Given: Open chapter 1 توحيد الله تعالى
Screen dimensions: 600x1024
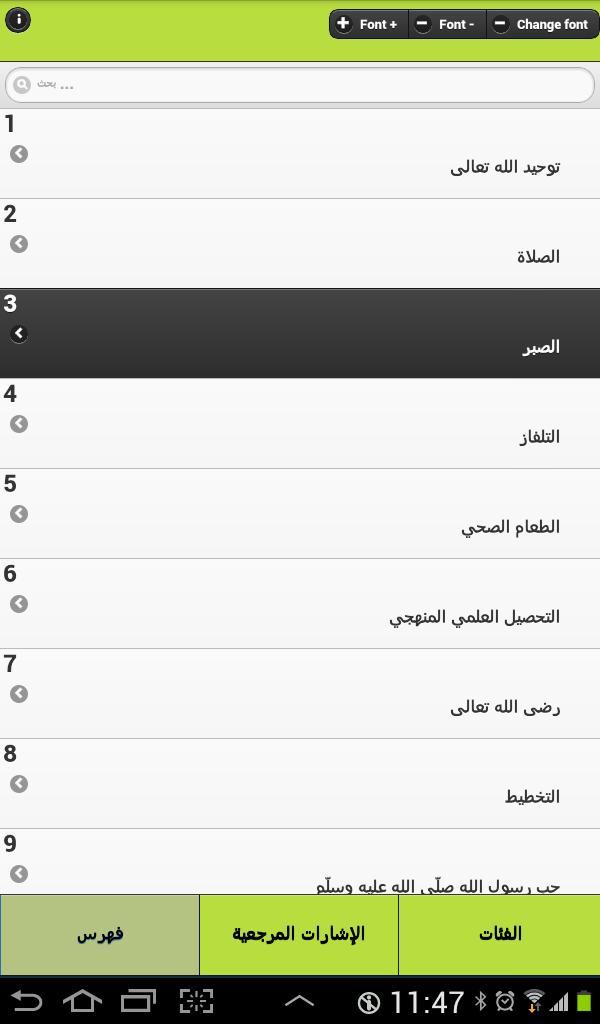Looking at the screenshot, I should 300,154.
